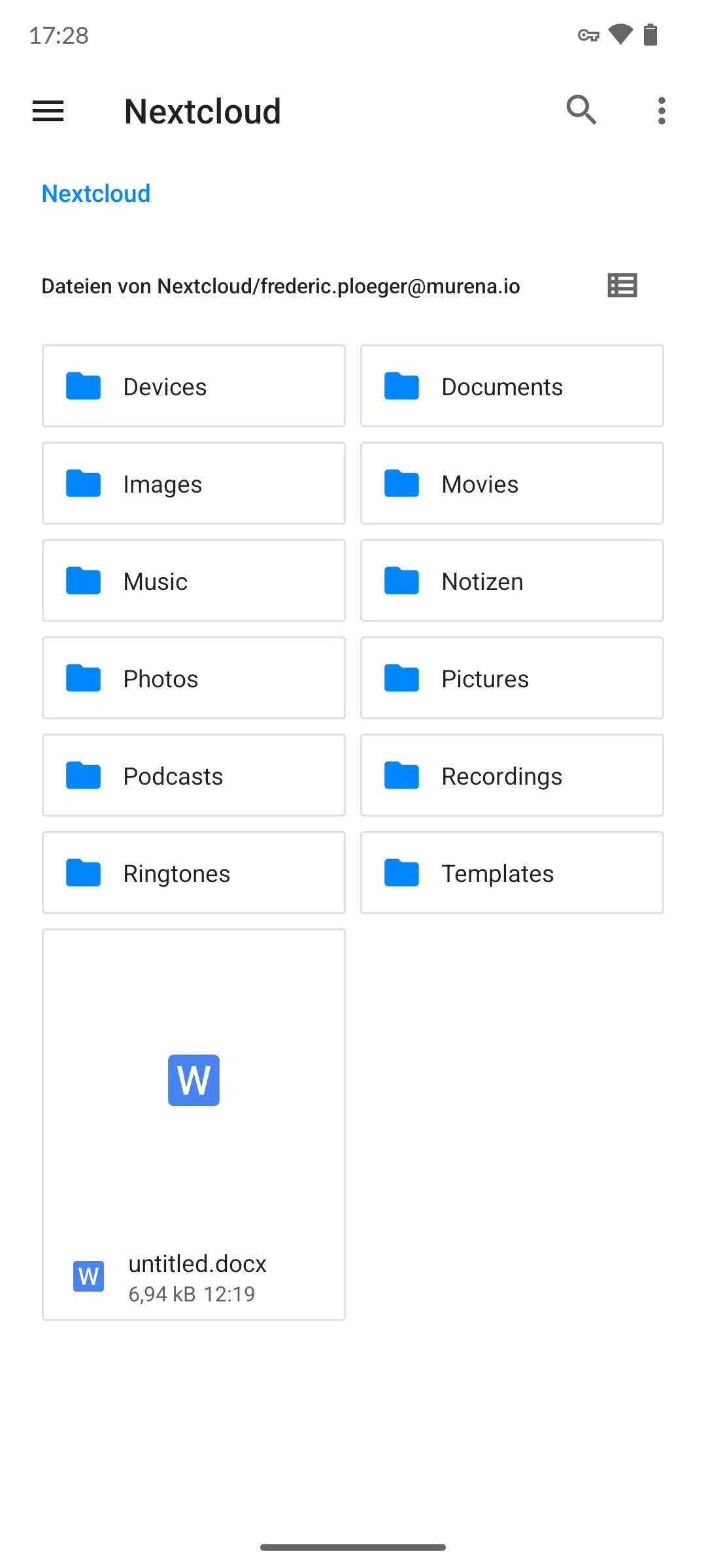
Task: Open the Podcasts folder
Action: (193, 776)
